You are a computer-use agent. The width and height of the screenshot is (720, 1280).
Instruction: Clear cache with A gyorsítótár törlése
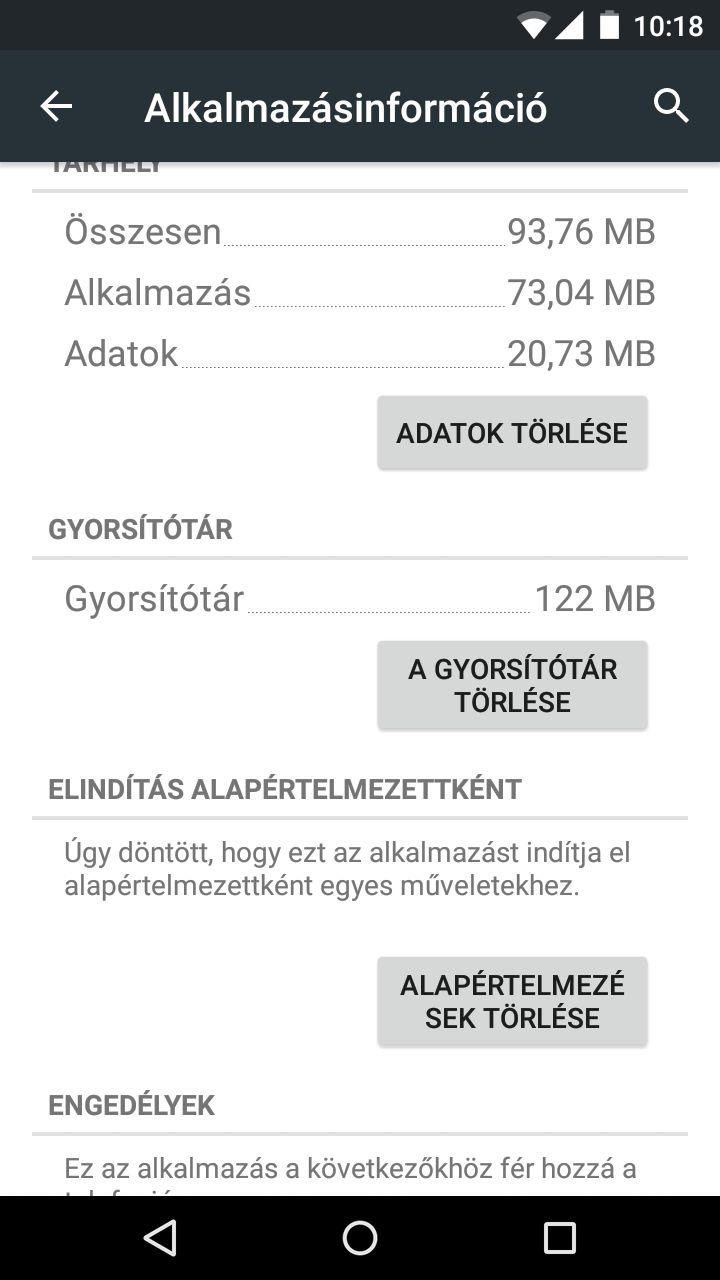(512, 685)
